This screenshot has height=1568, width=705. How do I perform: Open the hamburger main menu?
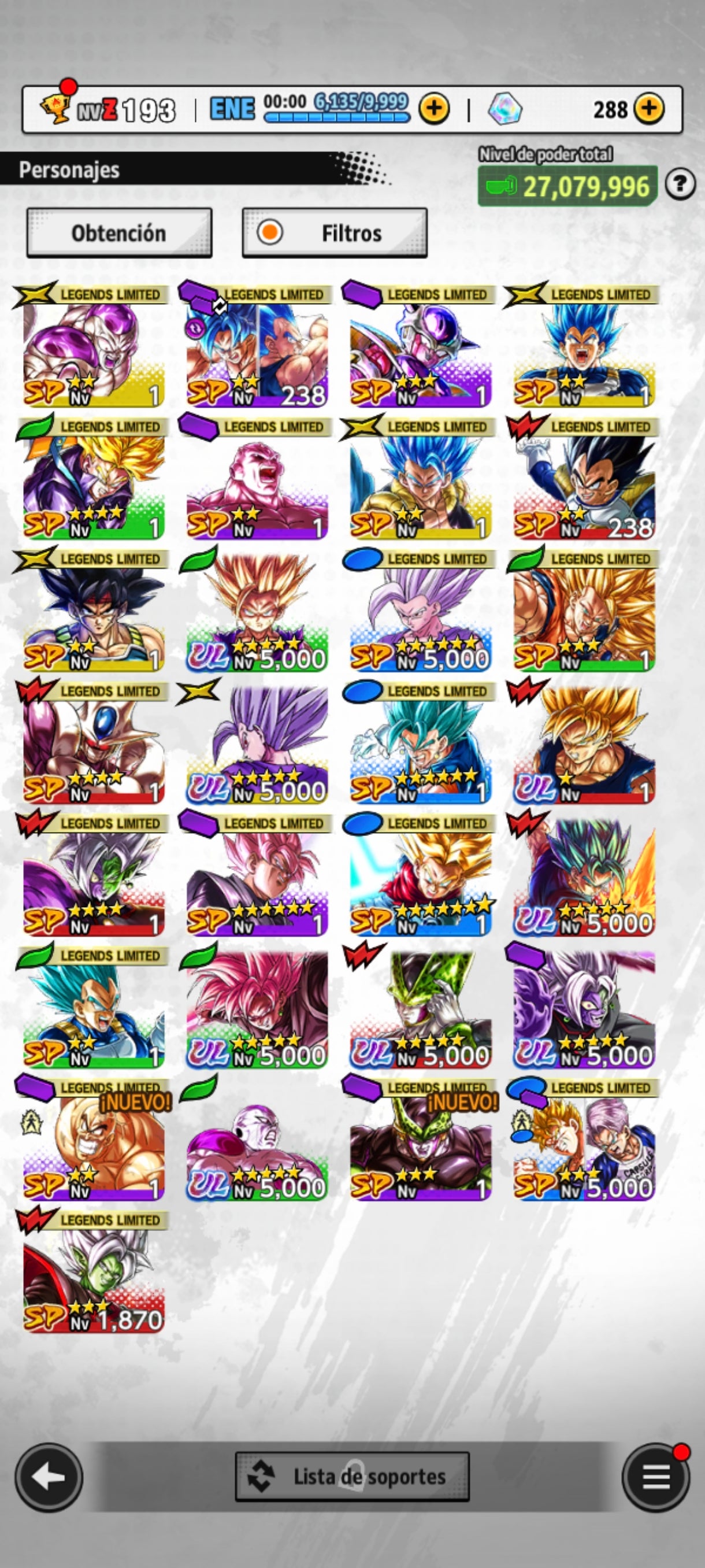pyautogui.click(x=655, y=1477)
